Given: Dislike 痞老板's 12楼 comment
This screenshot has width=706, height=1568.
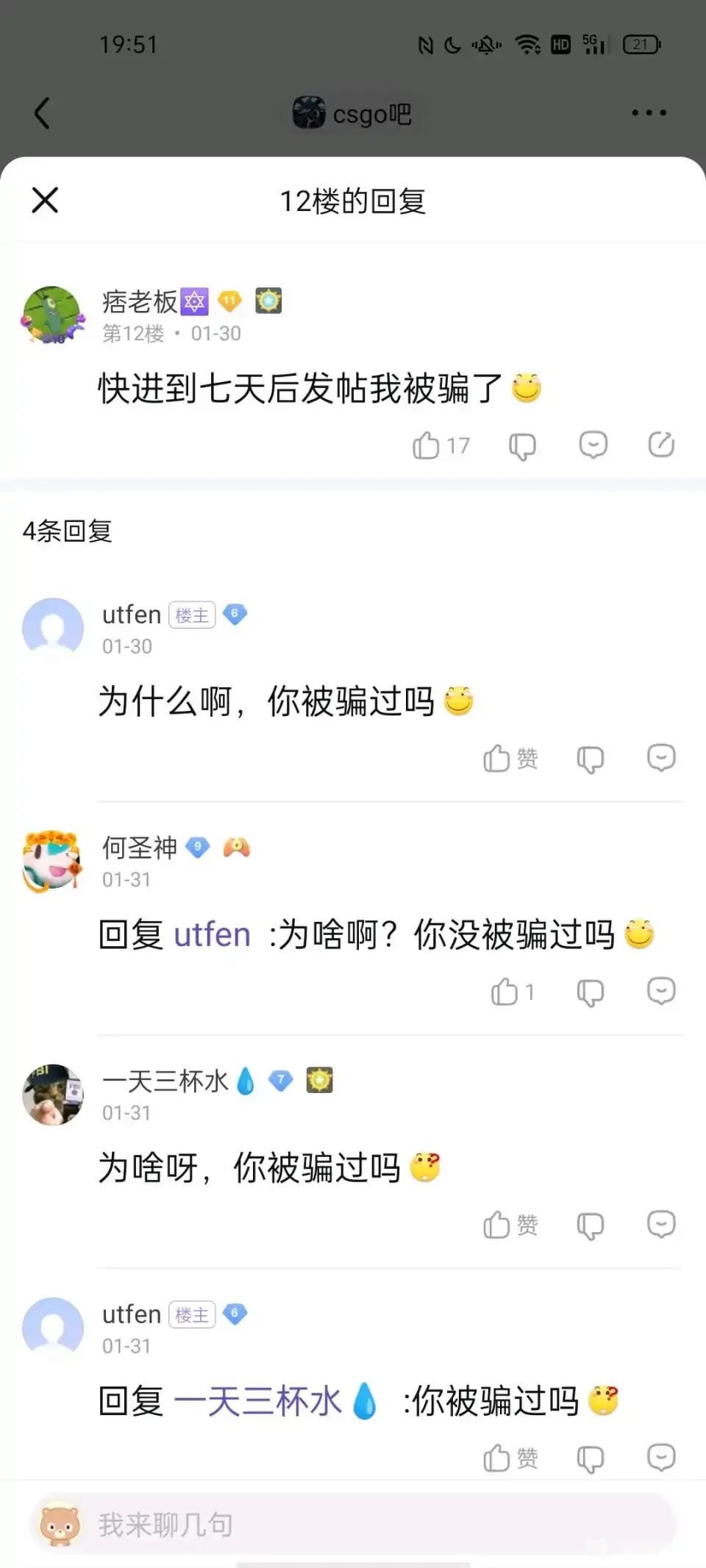Looking at the screenshot, I should (x=522, y=445).
